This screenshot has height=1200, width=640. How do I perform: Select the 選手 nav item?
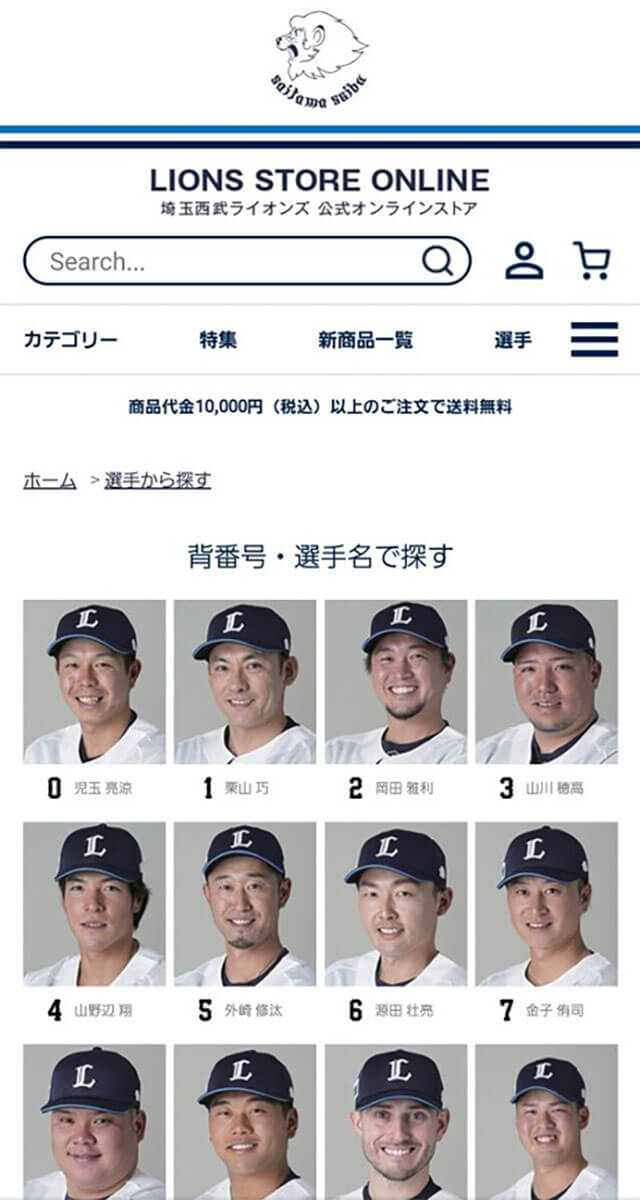click(x=512, y=340)
